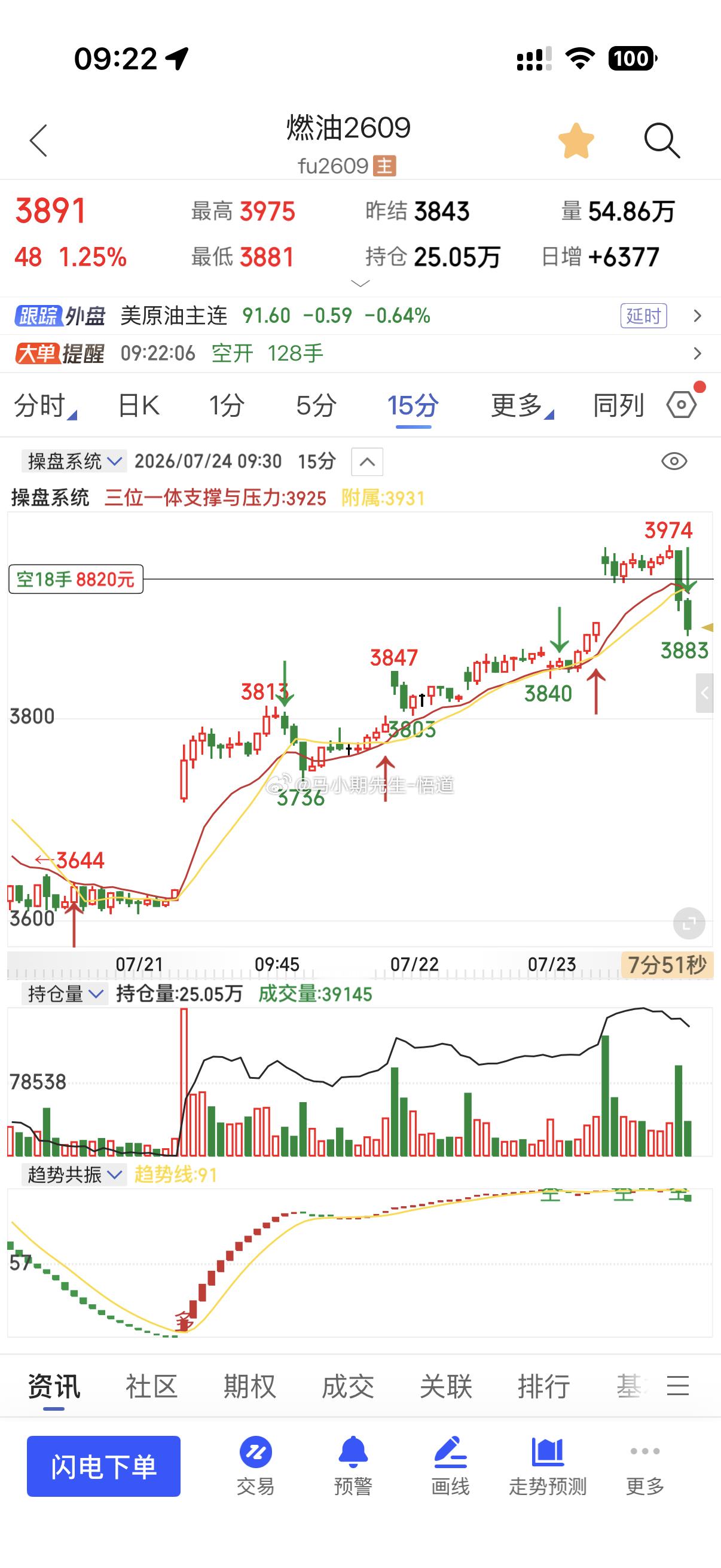
Task: Open the search magnifier icon
Action: (661, 141)
